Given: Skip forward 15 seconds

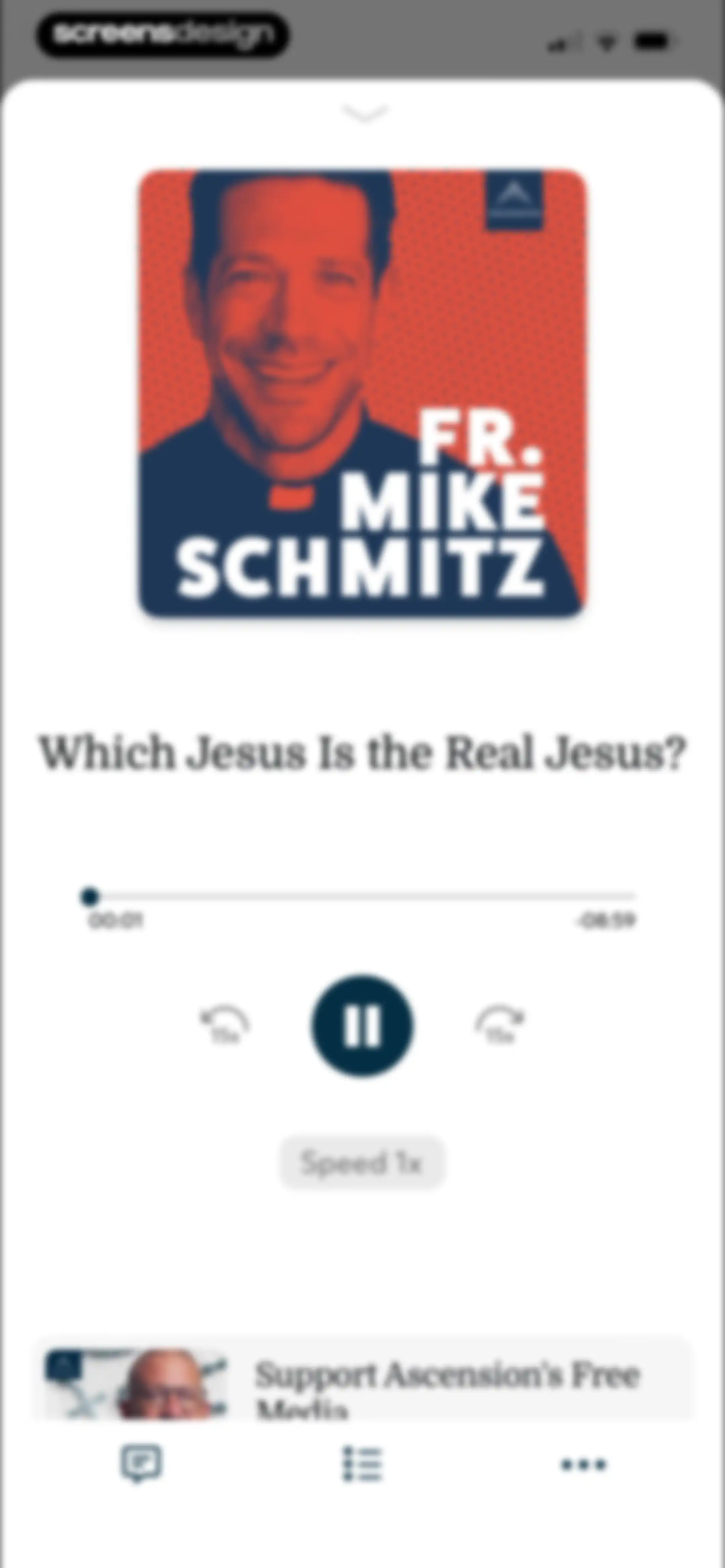Looking at the screenshot, I should (x=500, y=1024).
